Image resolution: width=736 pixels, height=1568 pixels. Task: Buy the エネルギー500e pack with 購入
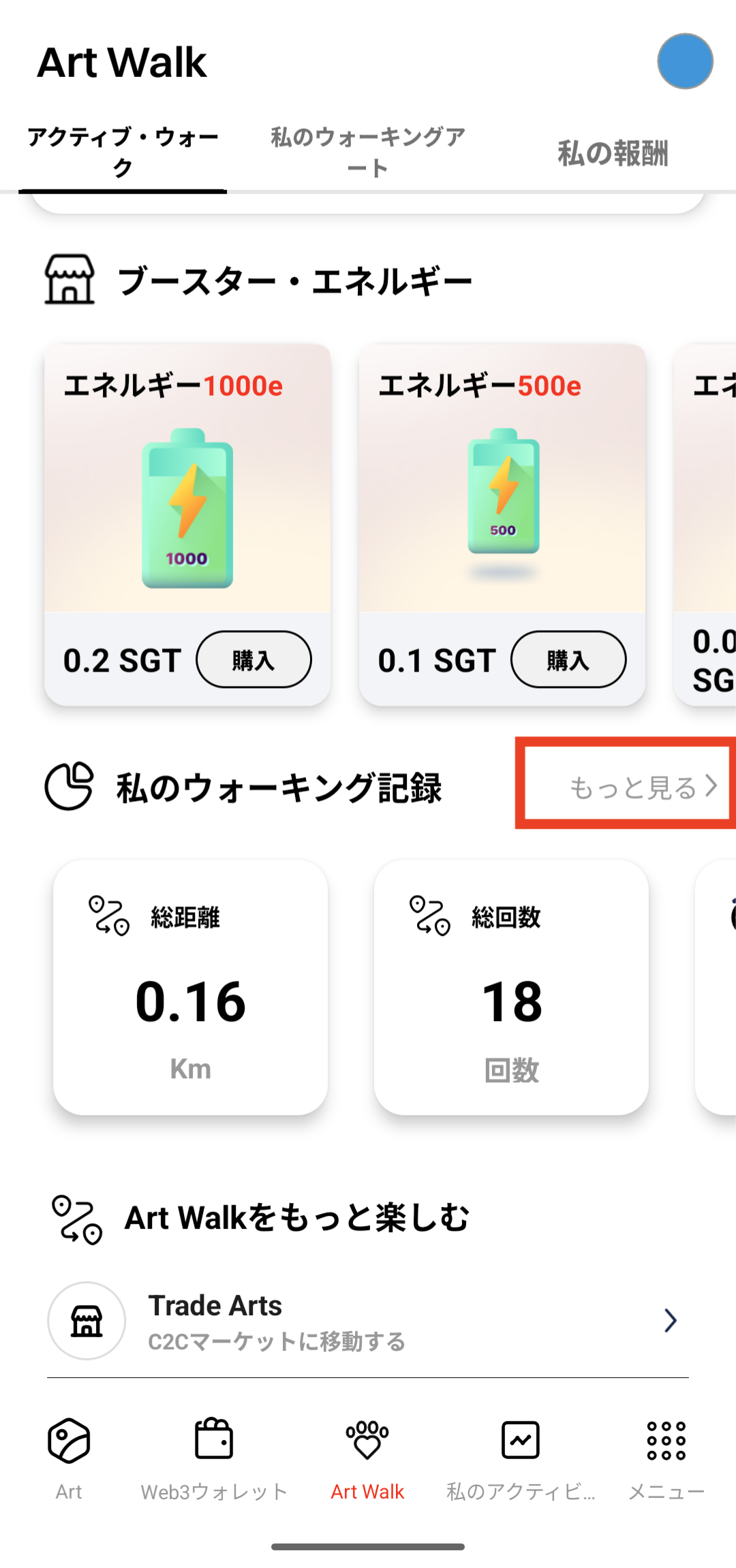(x=568, y=659)
